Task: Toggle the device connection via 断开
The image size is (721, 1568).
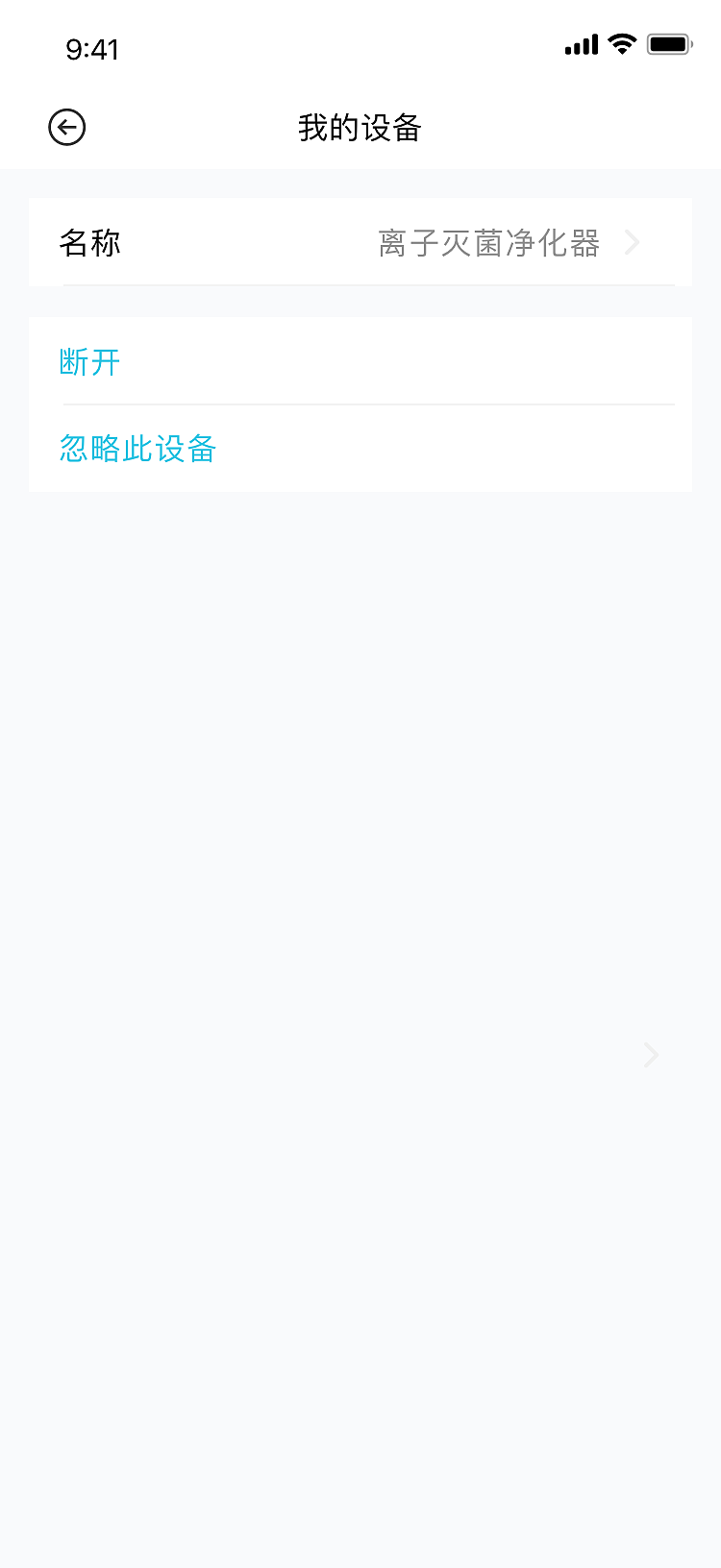Action: click(89, 362)
